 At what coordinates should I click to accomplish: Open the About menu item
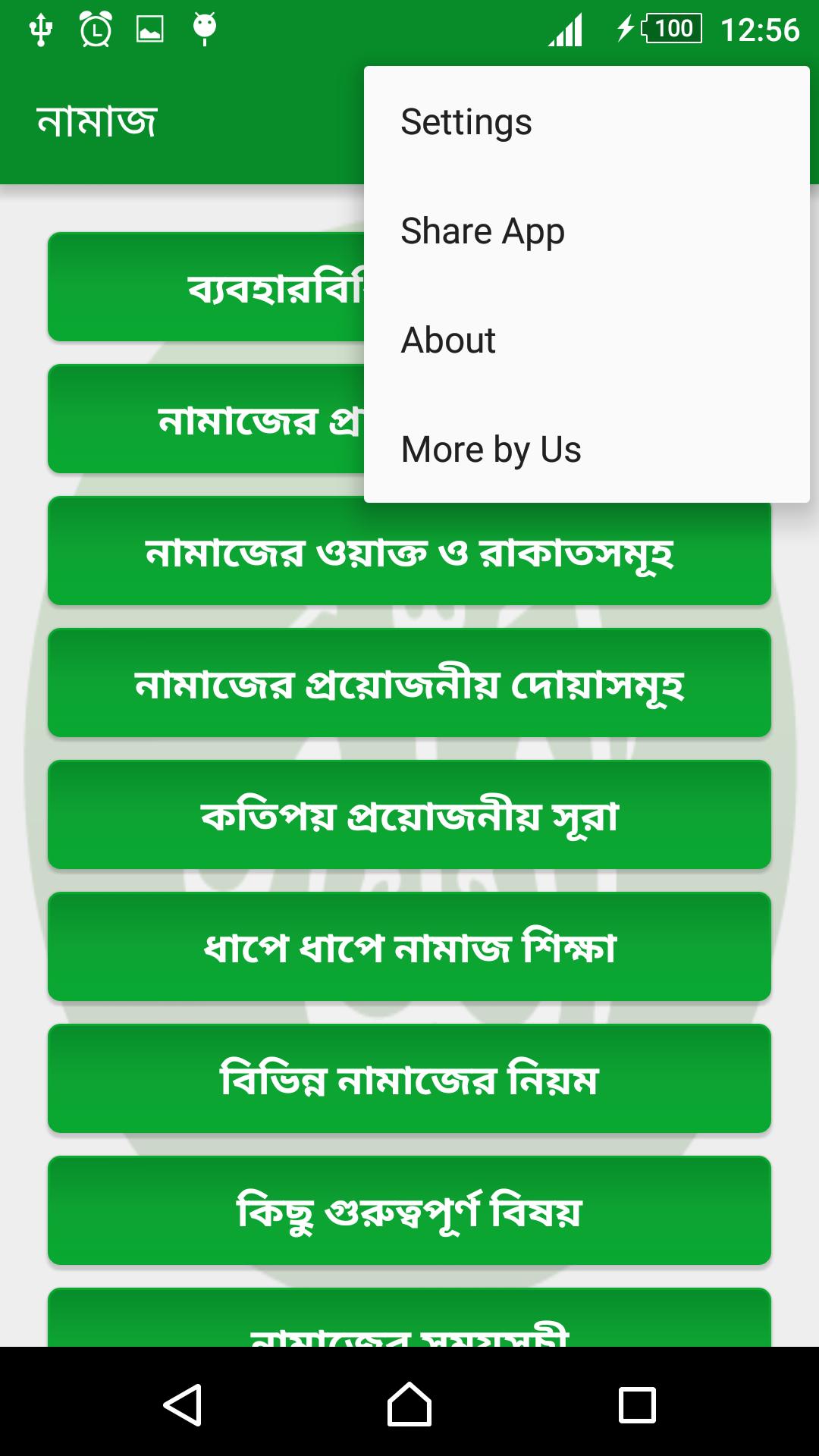pos(585,340)
